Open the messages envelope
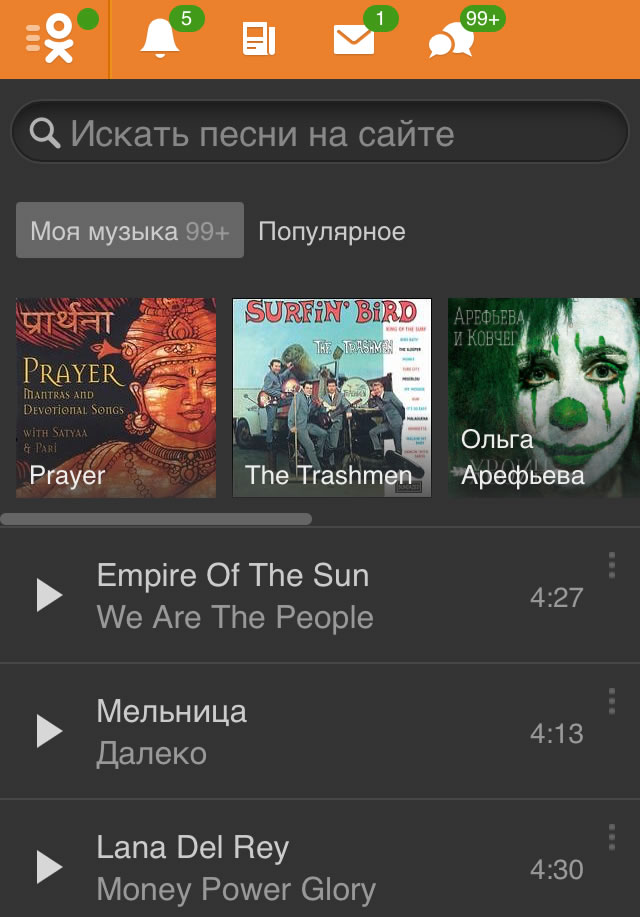This screenshot has height=917, width=640. point(354,40)
